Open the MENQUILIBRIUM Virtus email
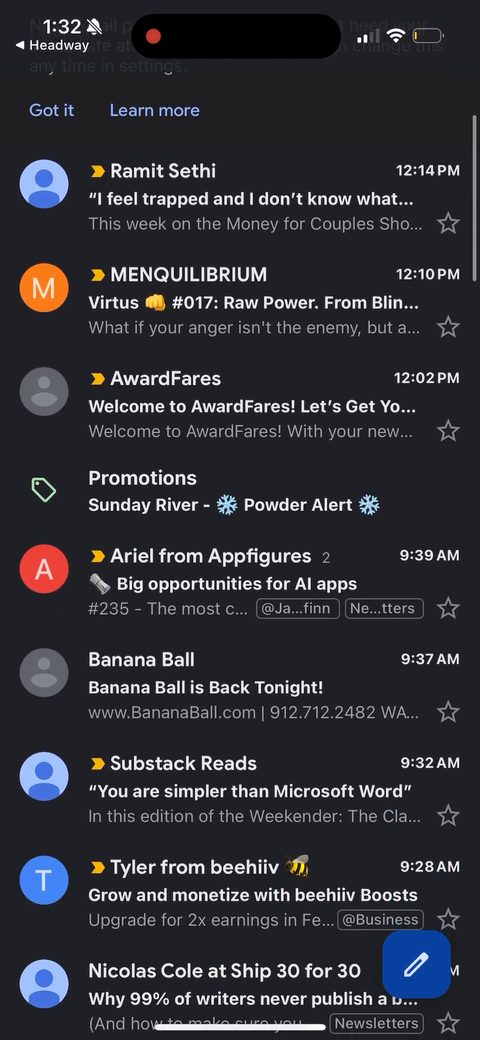This screenshot has height=1040, width=480. (x=240, y=300)
